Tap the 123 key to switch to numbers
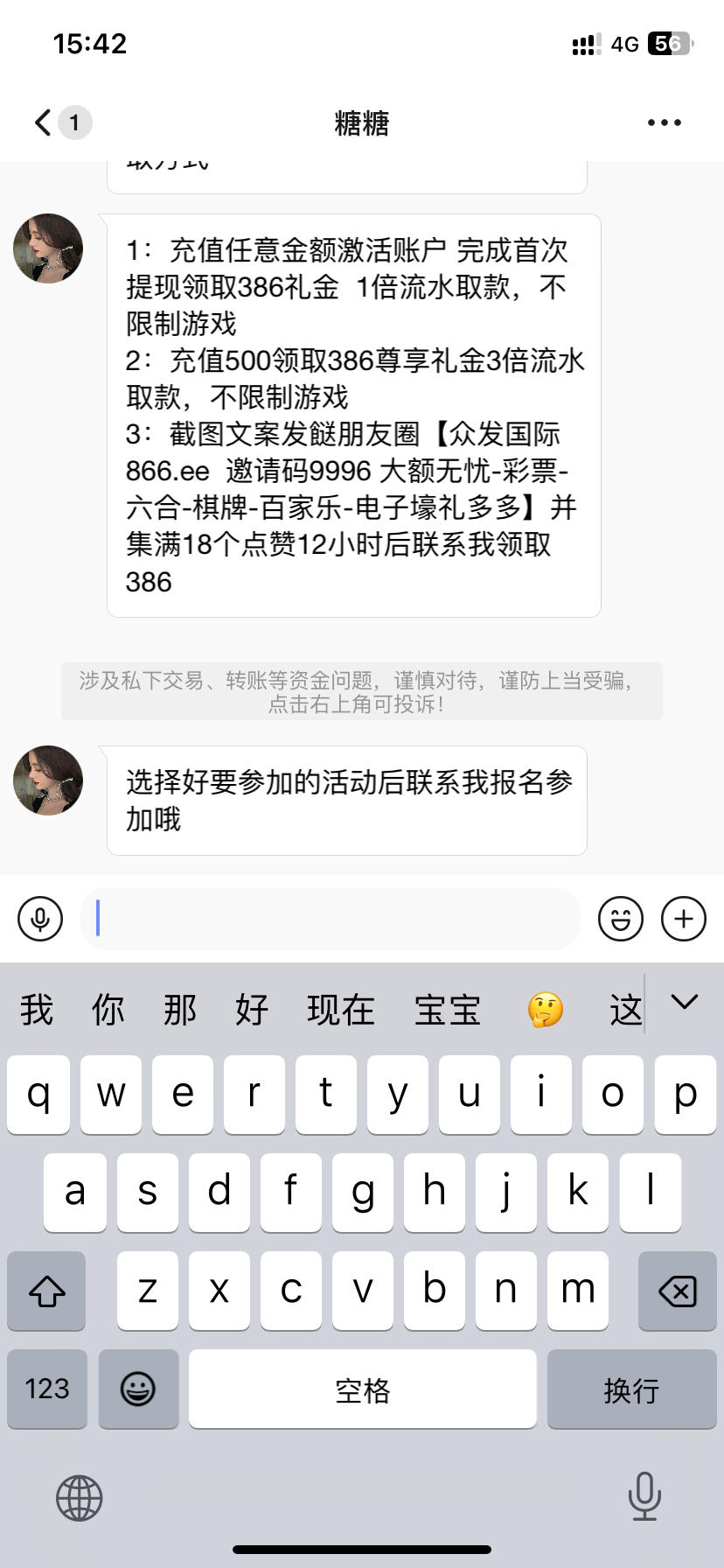 pyautogui.click(x=46, y=1389)
